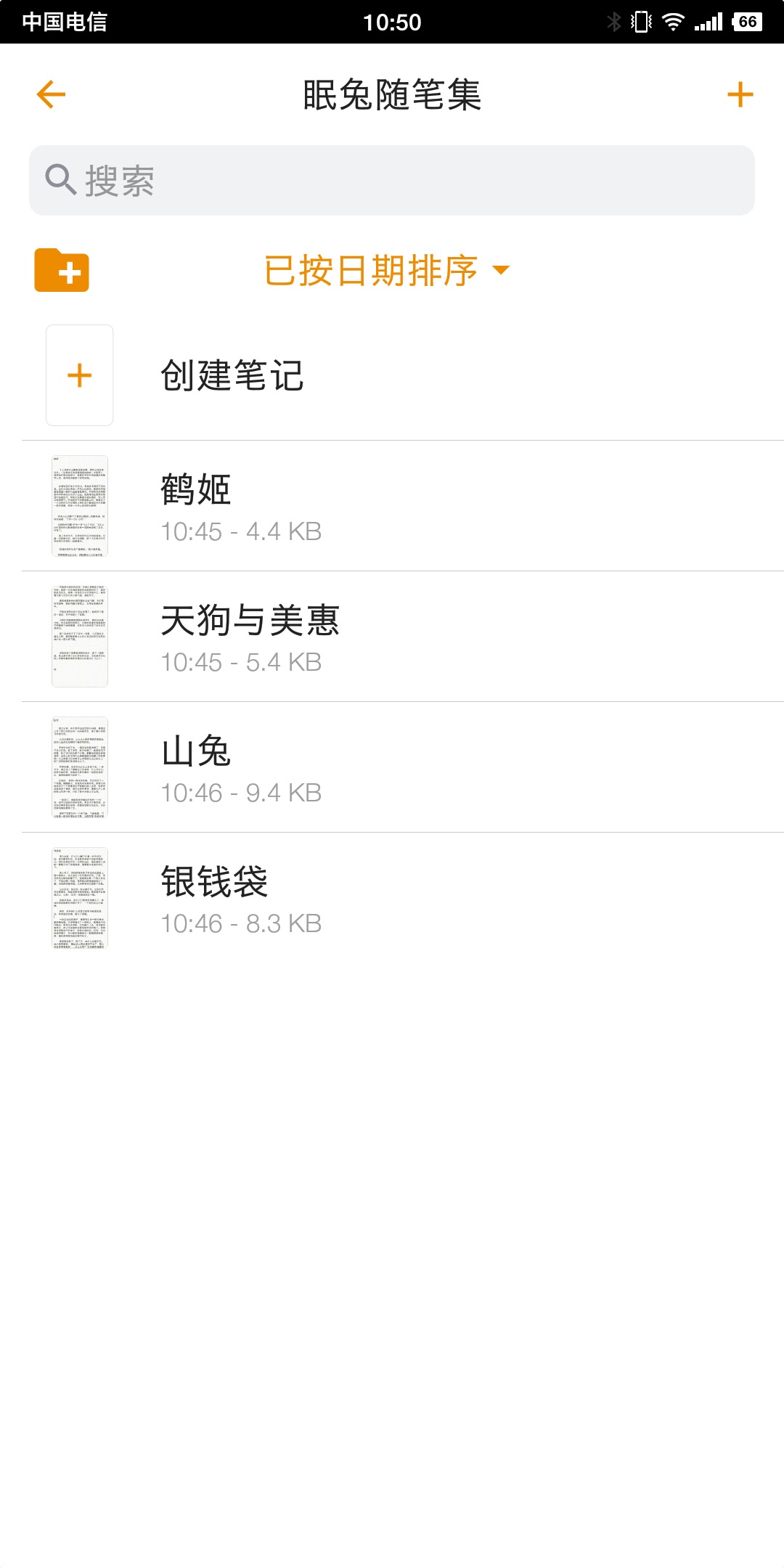Screen dimensions: 784x1568
Task: Tap the clock showing 10:50
Action: point(392,20)
